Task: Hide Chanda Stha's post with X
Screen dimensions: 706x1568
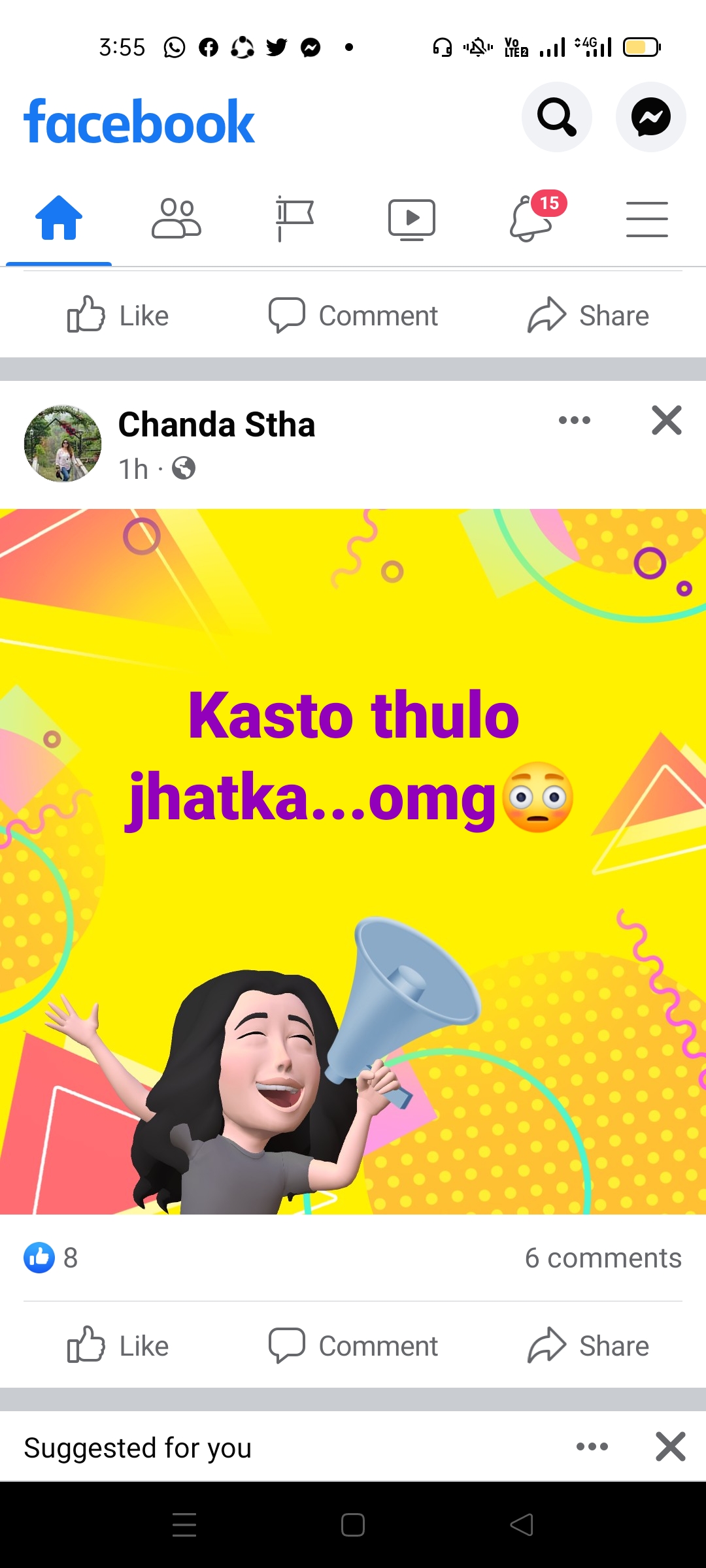Action: [667, 420]
